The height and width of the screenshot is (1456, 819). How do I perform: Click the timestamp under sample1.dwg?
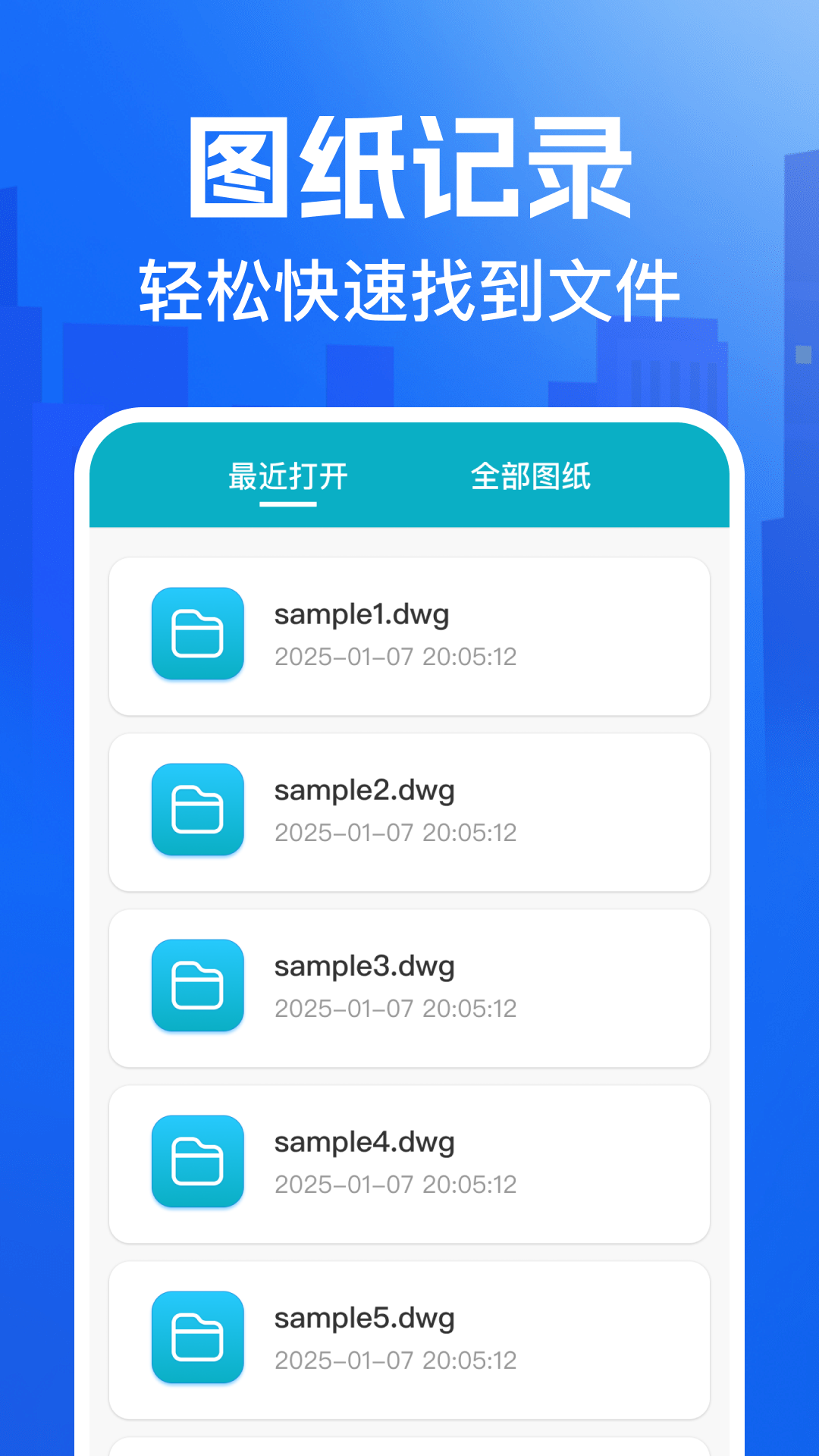(395, 657)
